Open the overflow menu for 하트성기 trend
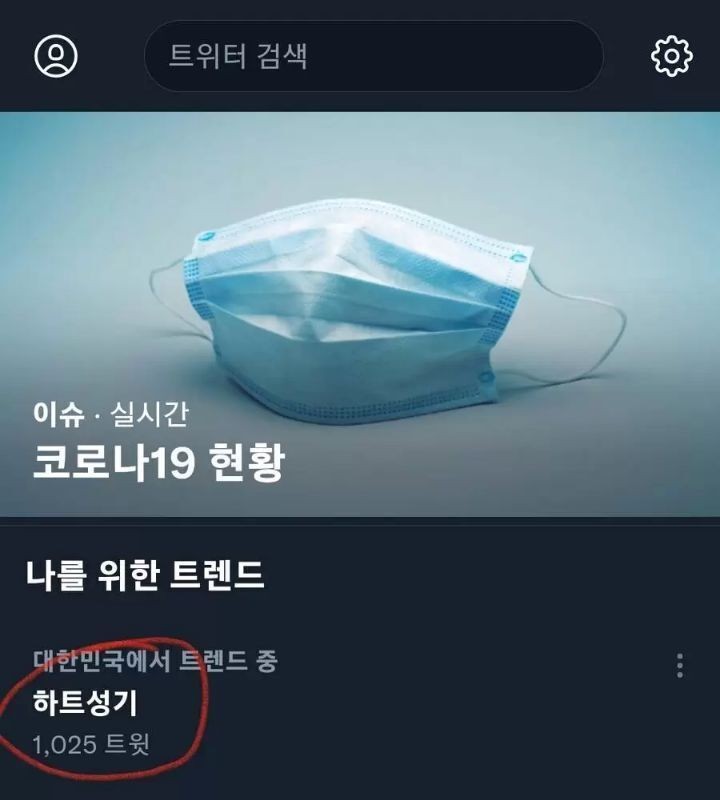Image resolution: width=720 pixels, height=800 pixels. click(x=680, y=666)
